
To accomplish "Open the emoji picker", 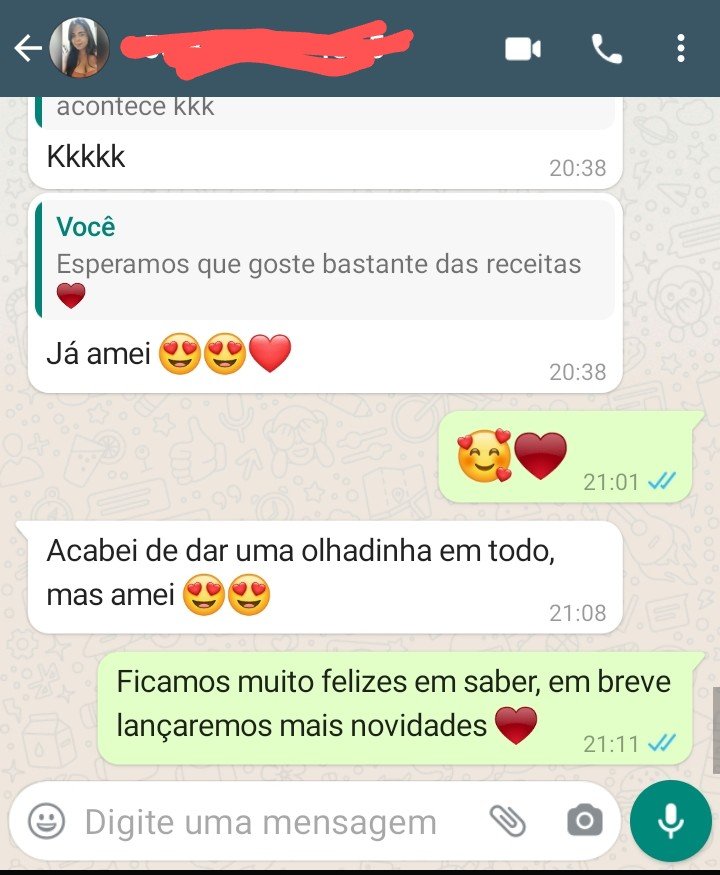I will (46, 822).
